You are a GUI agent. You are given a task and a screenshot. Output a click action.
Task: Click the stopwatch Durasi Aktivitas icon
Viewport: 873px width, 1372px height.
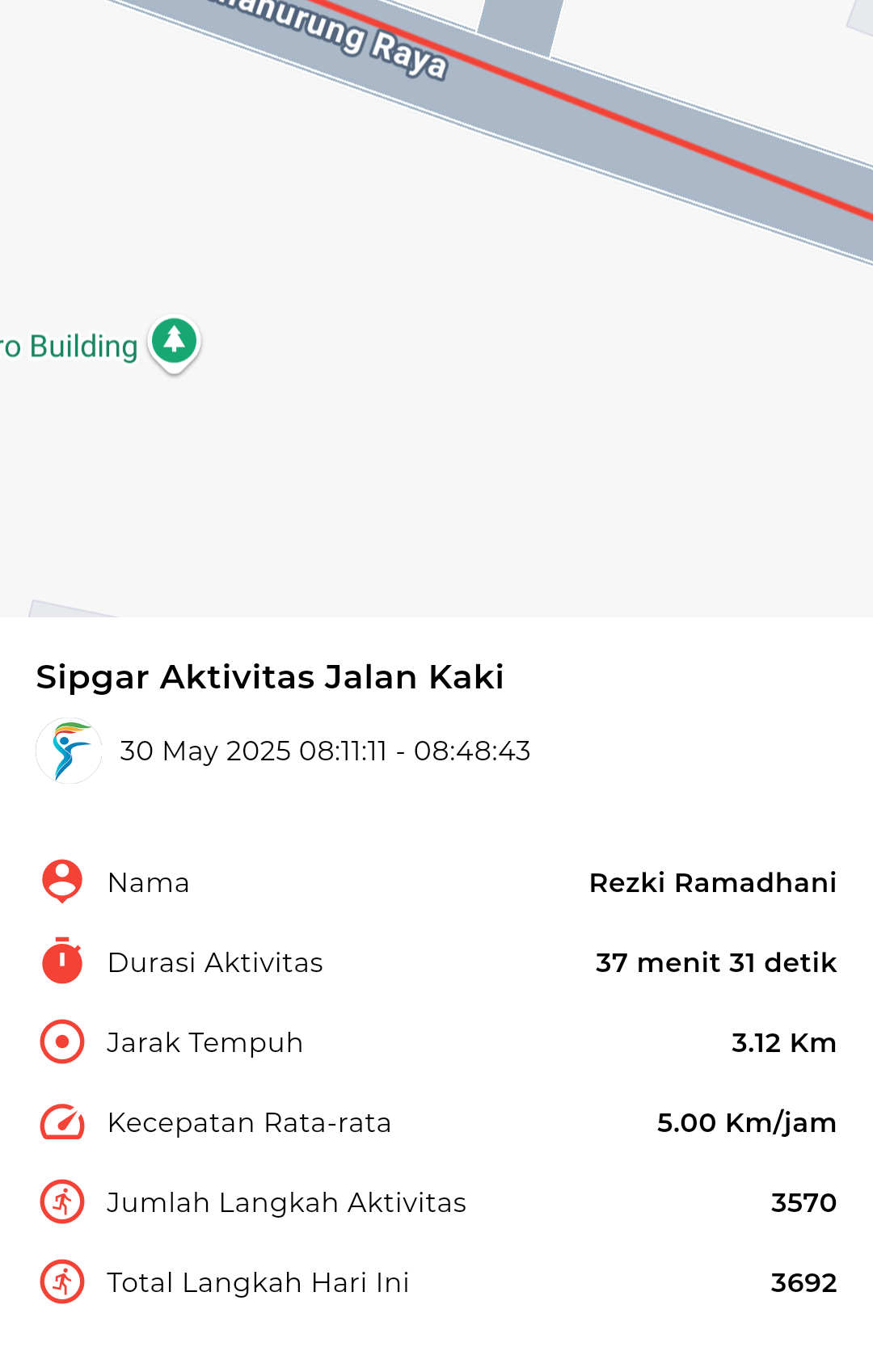click(x=61, y=961)
